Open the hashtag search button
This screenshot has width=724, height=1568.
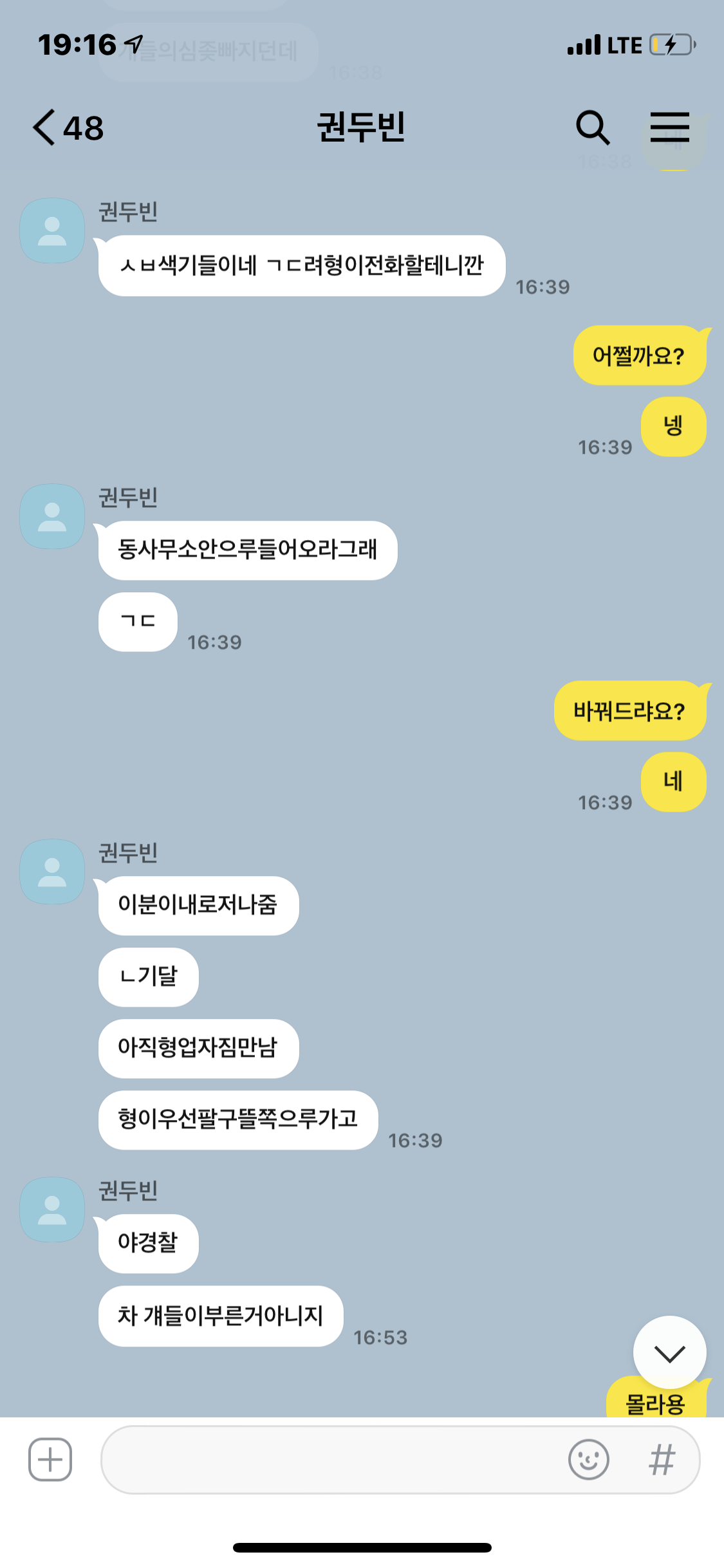[x=662, y=1459]
